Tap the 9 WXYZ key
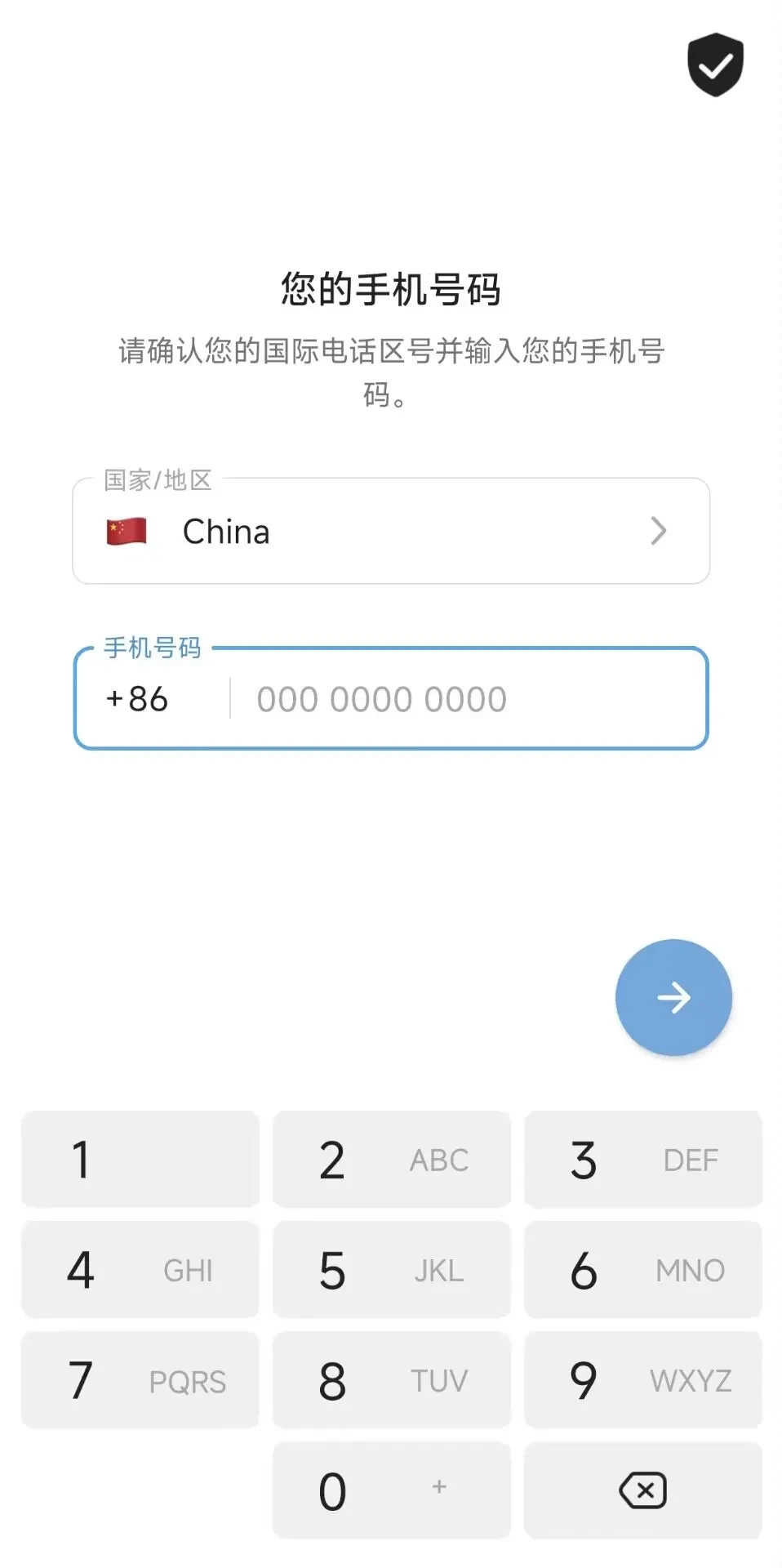782x1568 pixels. tap(642, 1380)
